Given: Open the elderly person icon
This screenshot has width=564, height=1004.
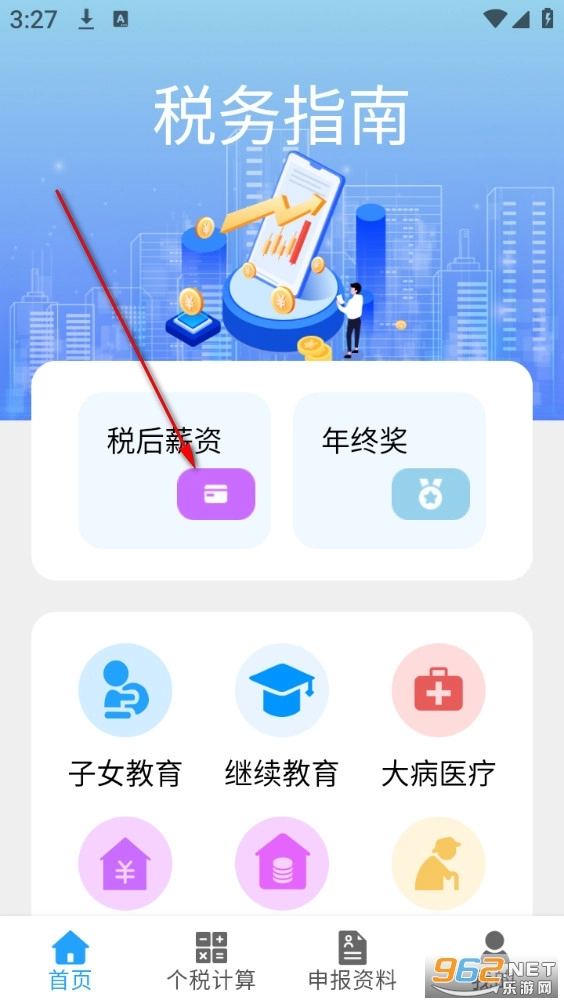Looking at the screenshot, I should (x=439, y=863).
